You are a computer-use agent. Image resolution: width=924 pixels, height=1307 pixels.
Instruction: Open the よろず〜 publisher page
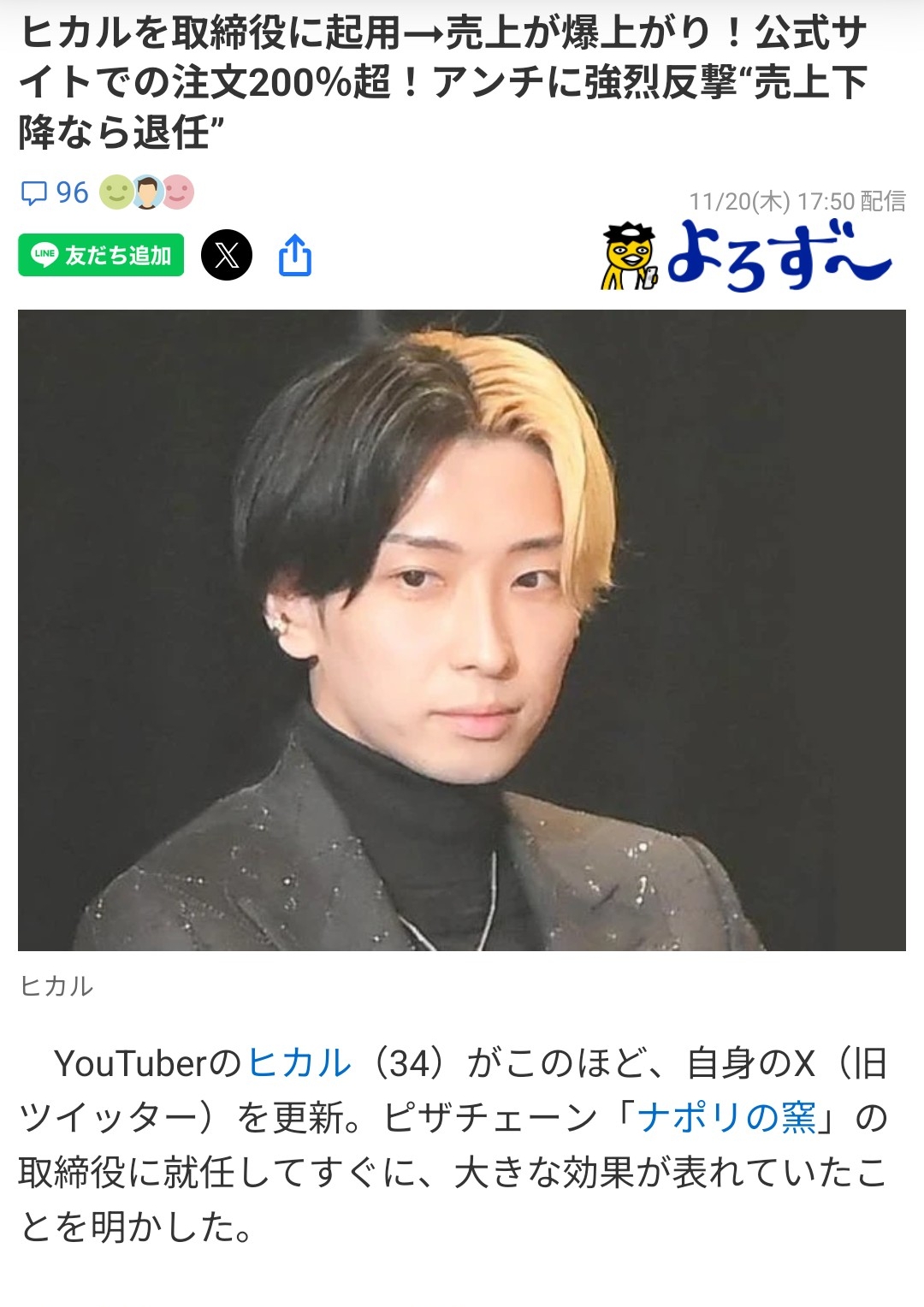point(746,255)
